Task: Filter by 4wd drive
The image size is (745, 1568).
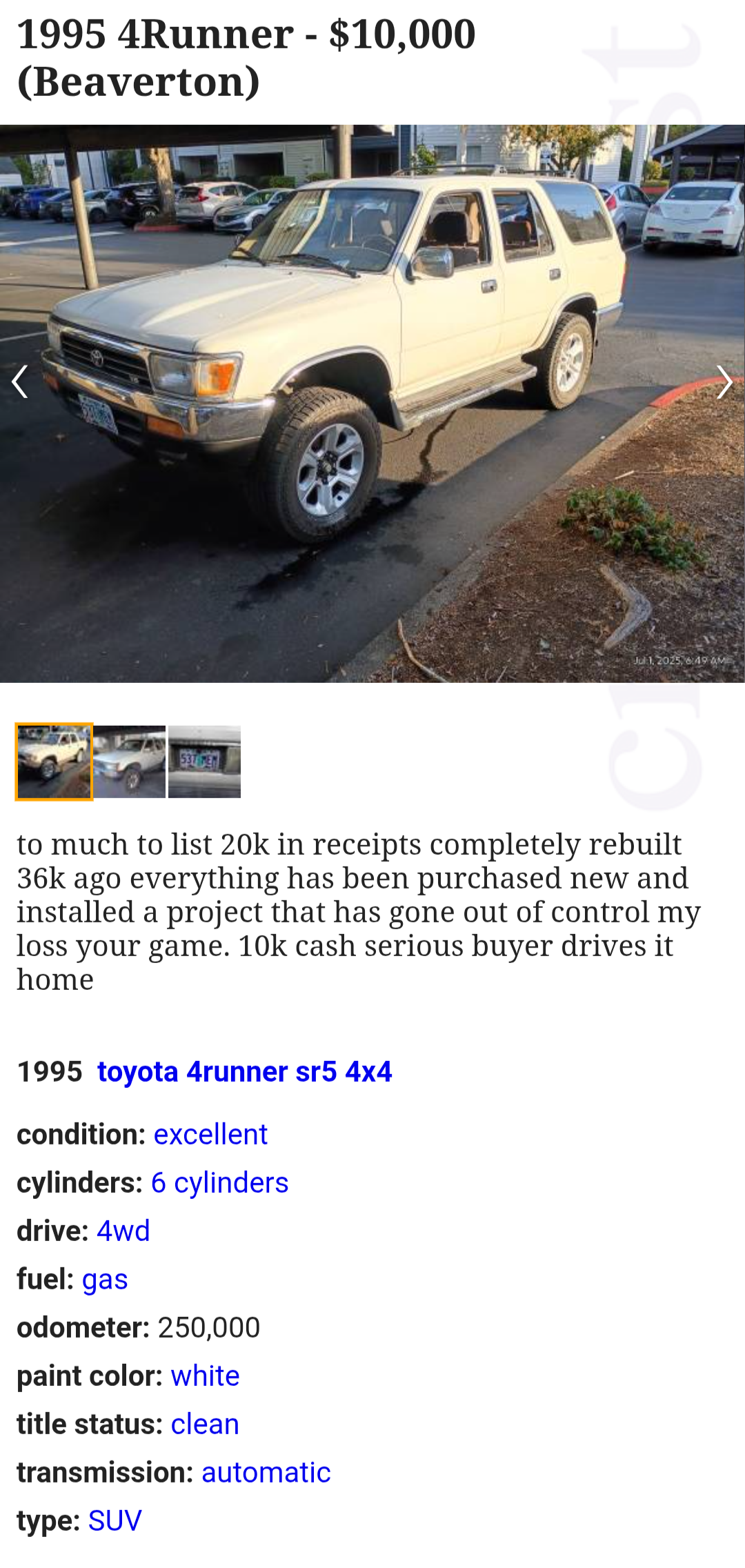Action: 123,1231
